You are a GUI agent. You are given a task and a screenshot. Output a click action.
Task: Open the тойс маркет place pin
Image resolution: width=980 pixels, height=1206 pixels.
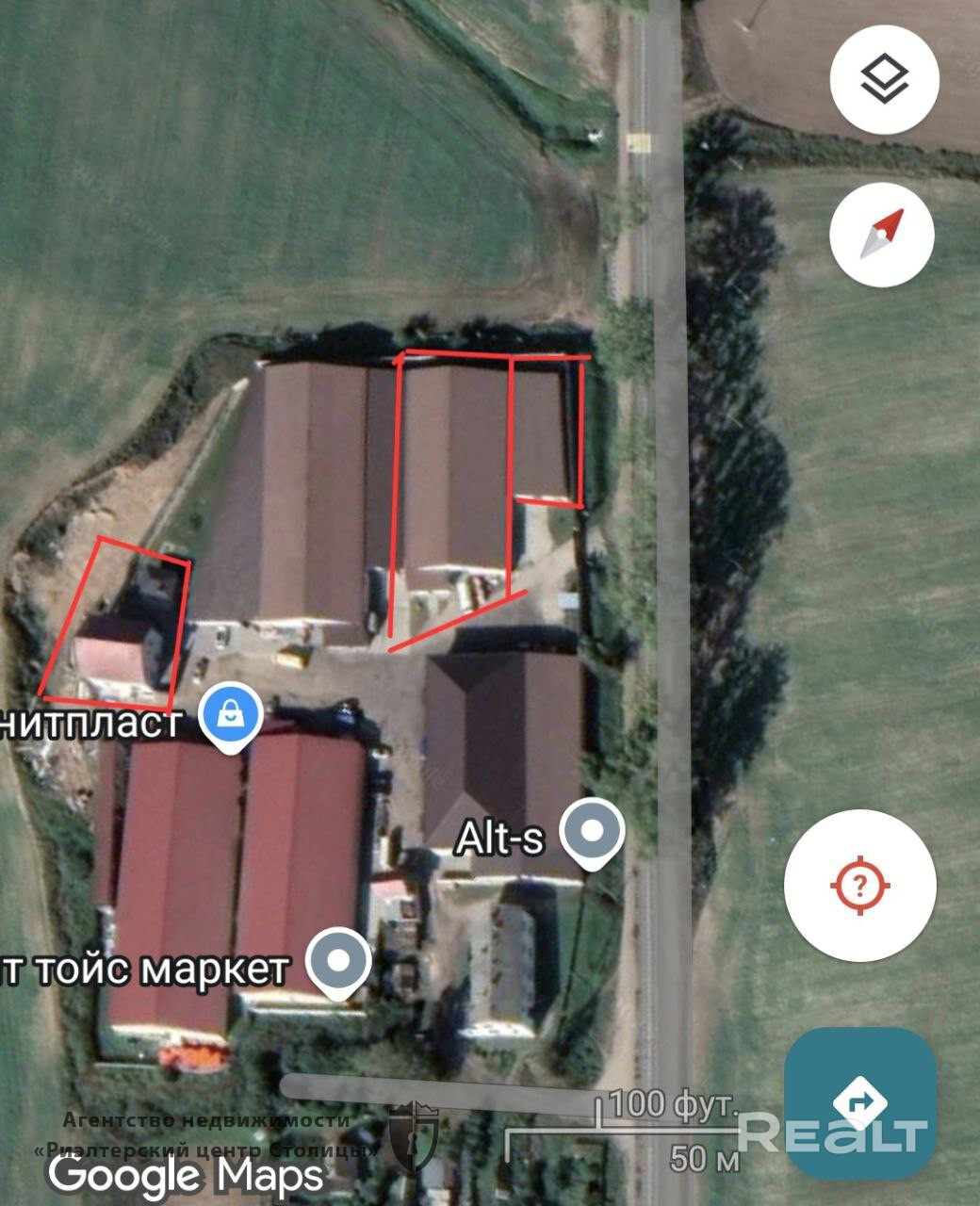pos(339,960)
